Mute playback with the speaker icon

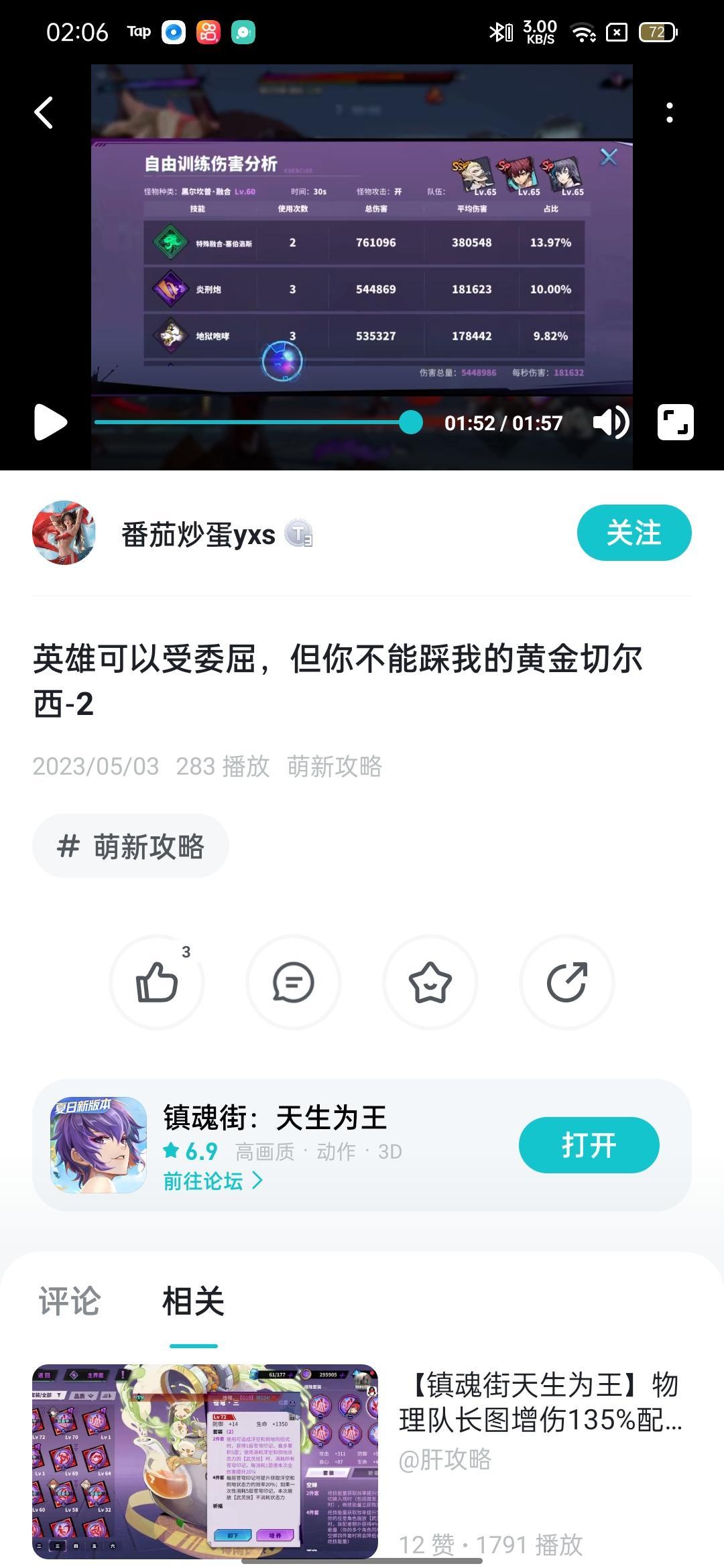[611, 422]
